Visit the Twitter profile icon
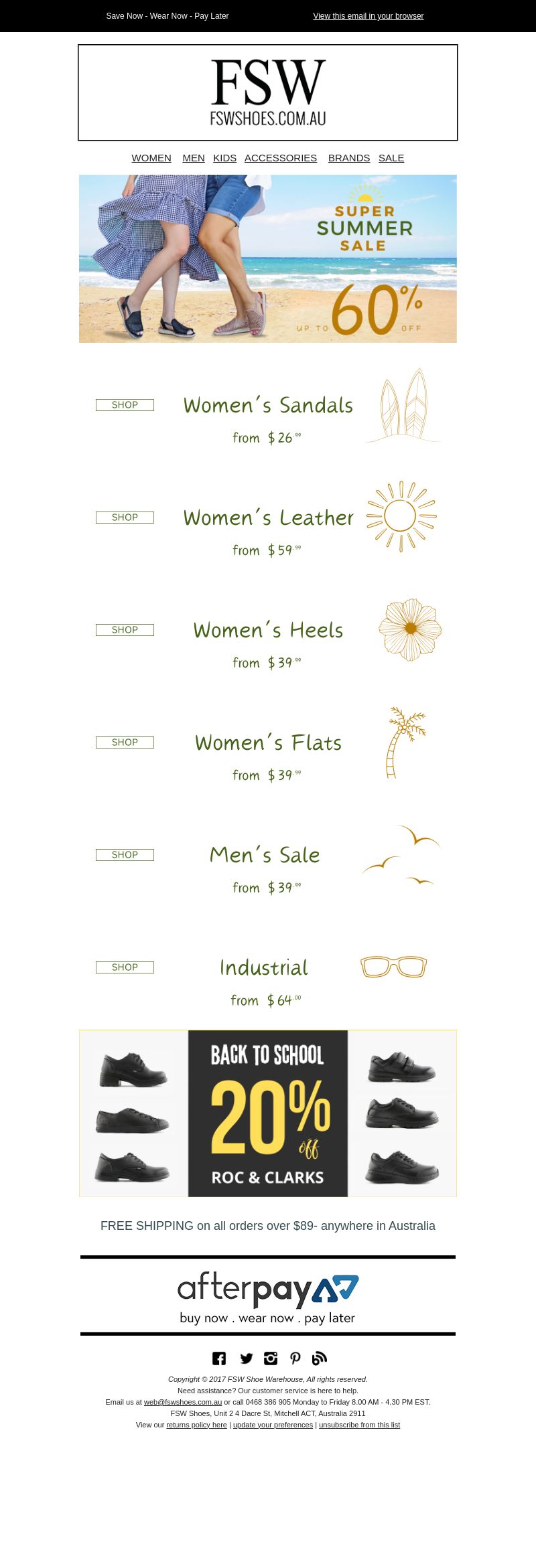The image size is (536, 1568). (247, 1358)
